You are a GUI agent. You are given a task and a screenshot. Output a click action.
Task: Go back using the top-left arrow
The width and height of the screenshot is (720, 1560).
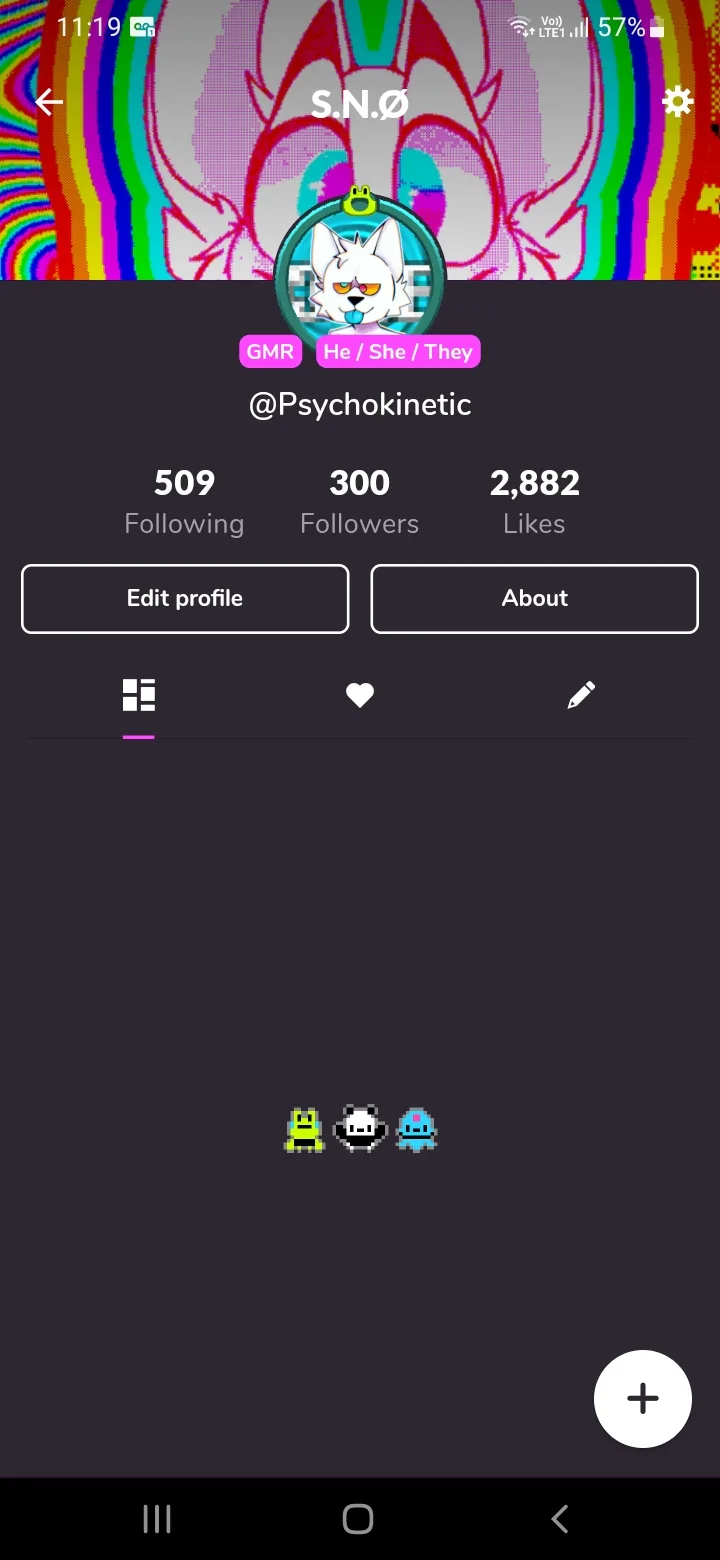(49, 102)
